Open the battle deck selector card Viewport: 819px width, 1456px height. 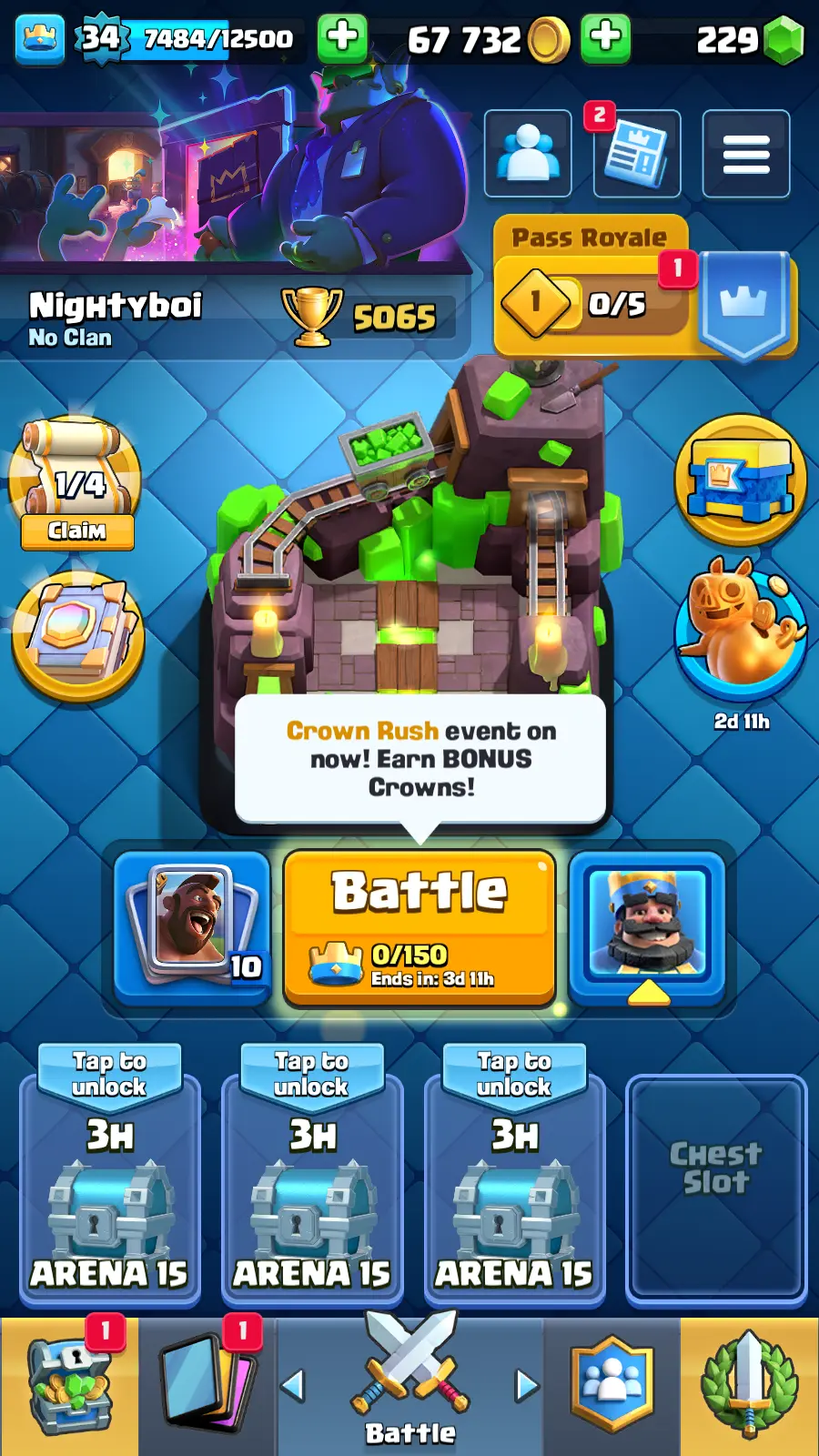pyautogui.click(x=192, y=926)
